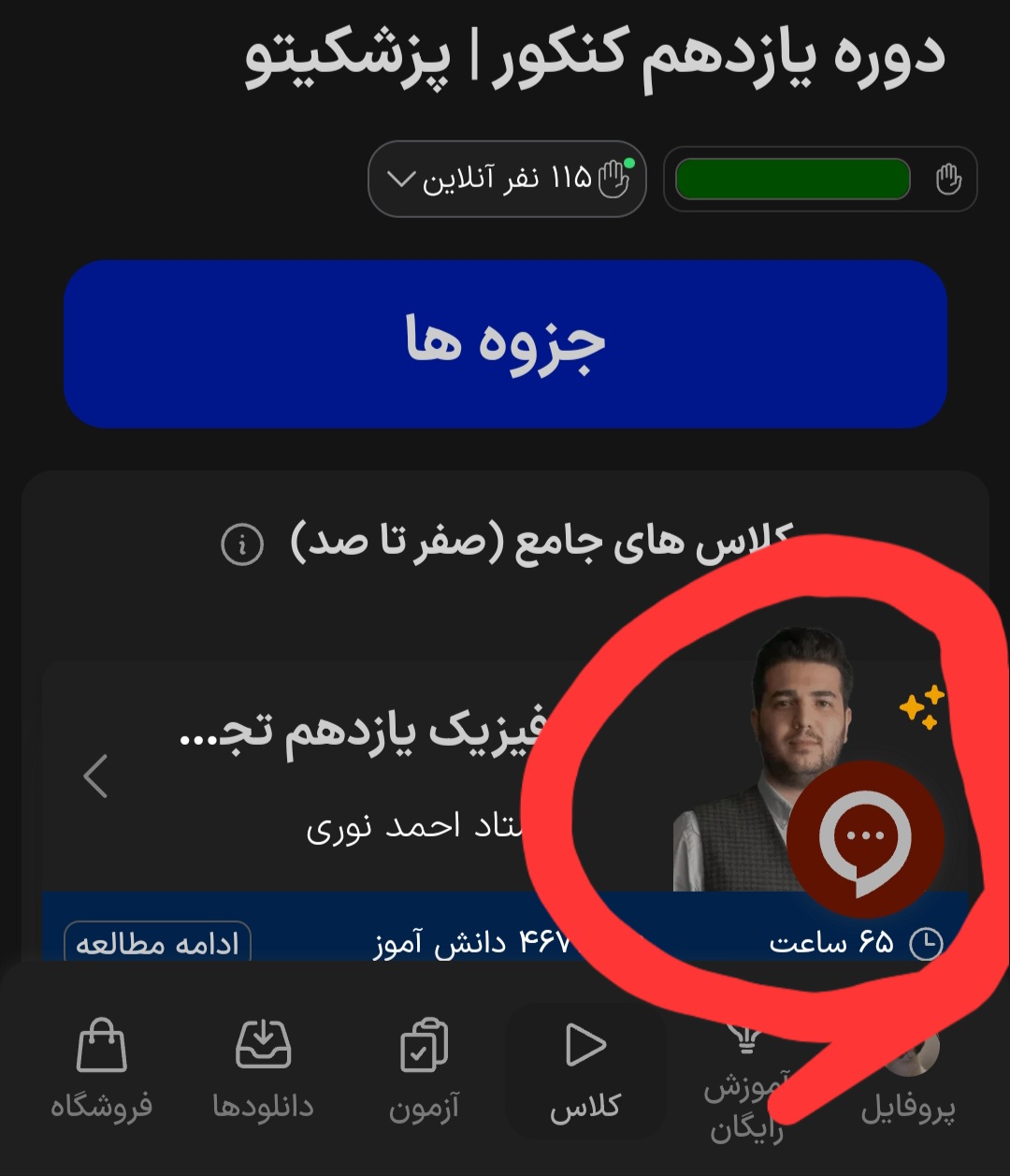The width and height of the screenshot is (1010, 1176).
Task: Expand the 115 online users dropdown
Action: coord(507,179)
